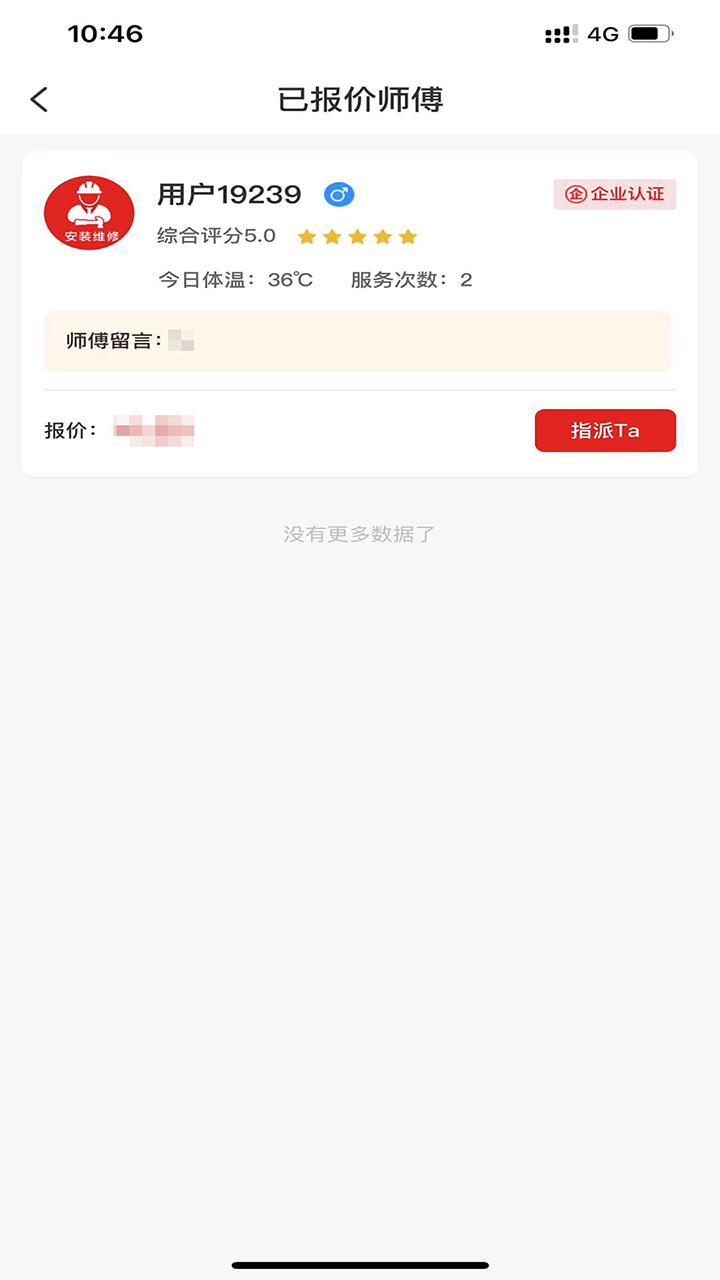720x1280 pixels.
Task: Open the 安装维修 worker avatar
Action: 89,212
